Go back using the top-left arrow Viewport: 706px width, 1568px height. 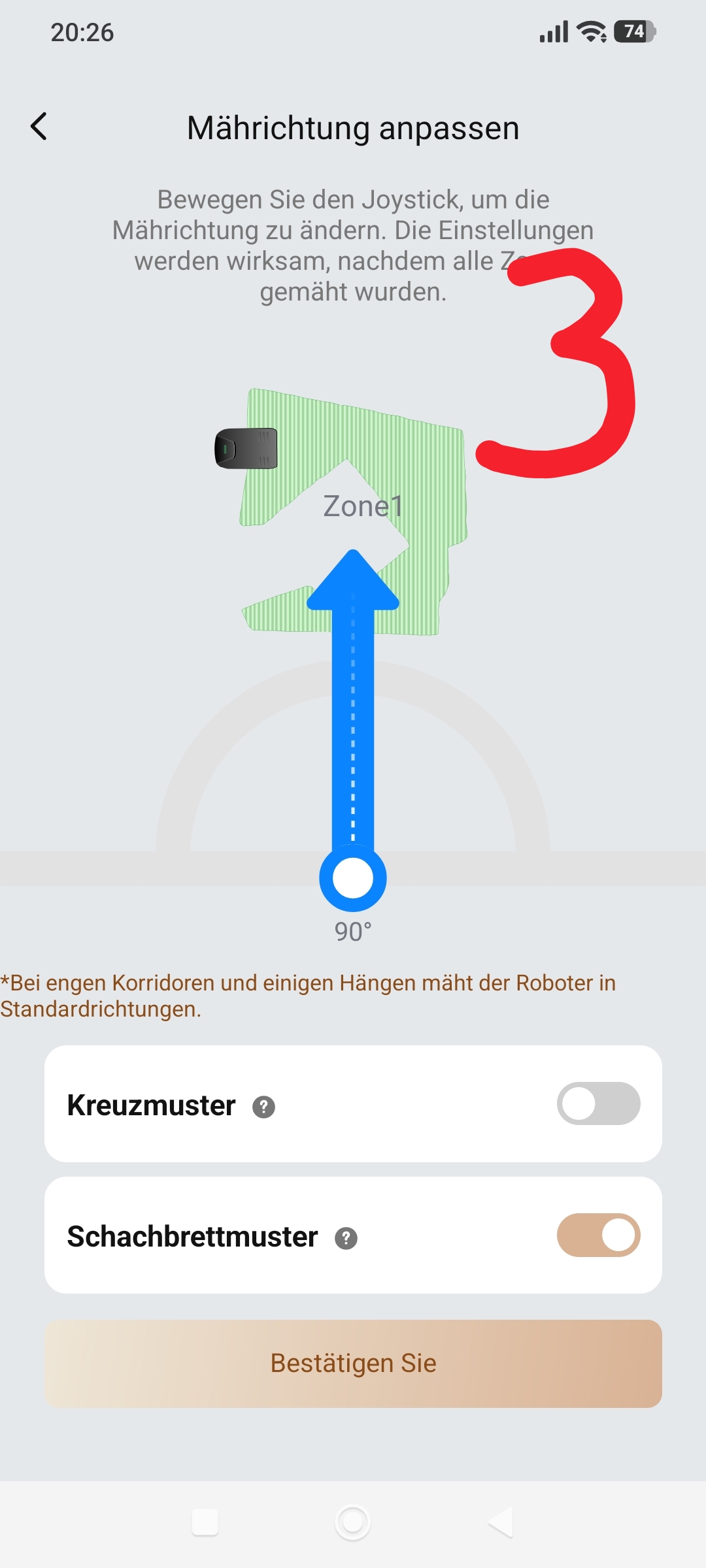coord(39,126)
